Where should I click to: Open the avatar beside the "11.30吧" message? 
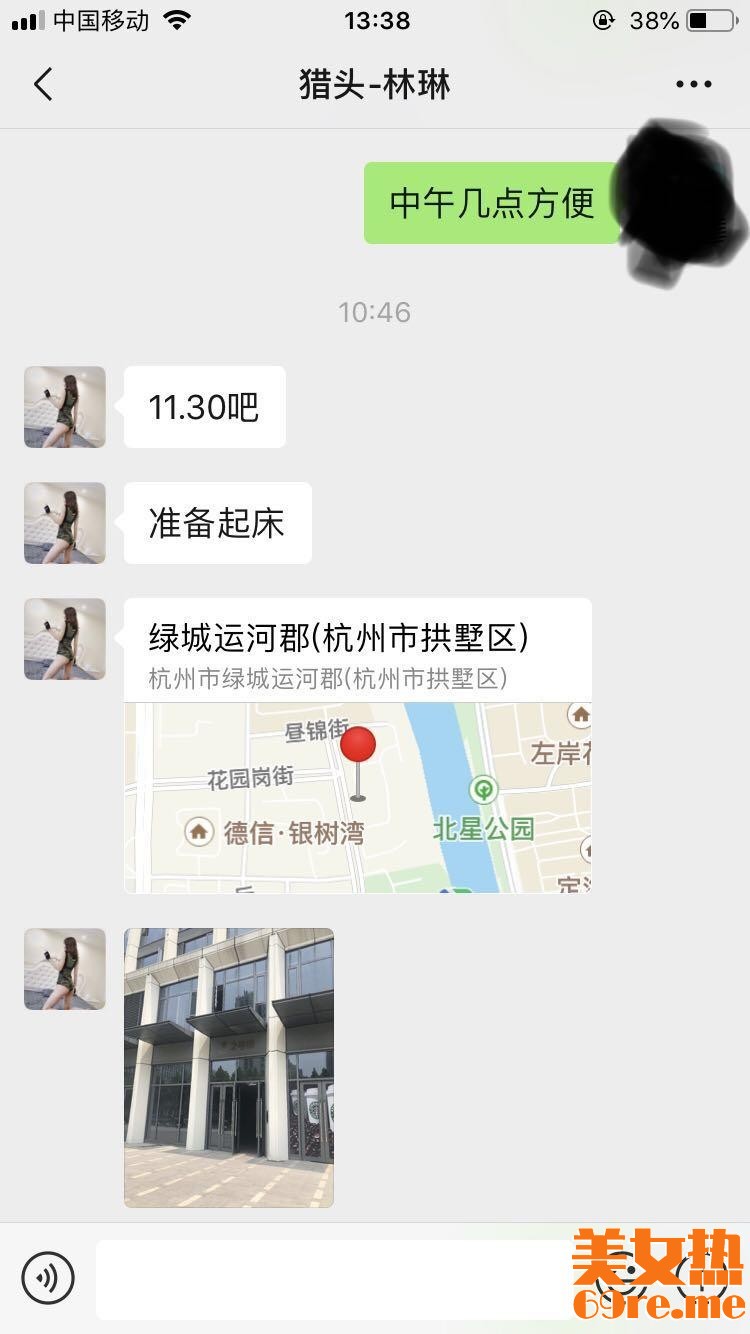[x=65, y=407]
